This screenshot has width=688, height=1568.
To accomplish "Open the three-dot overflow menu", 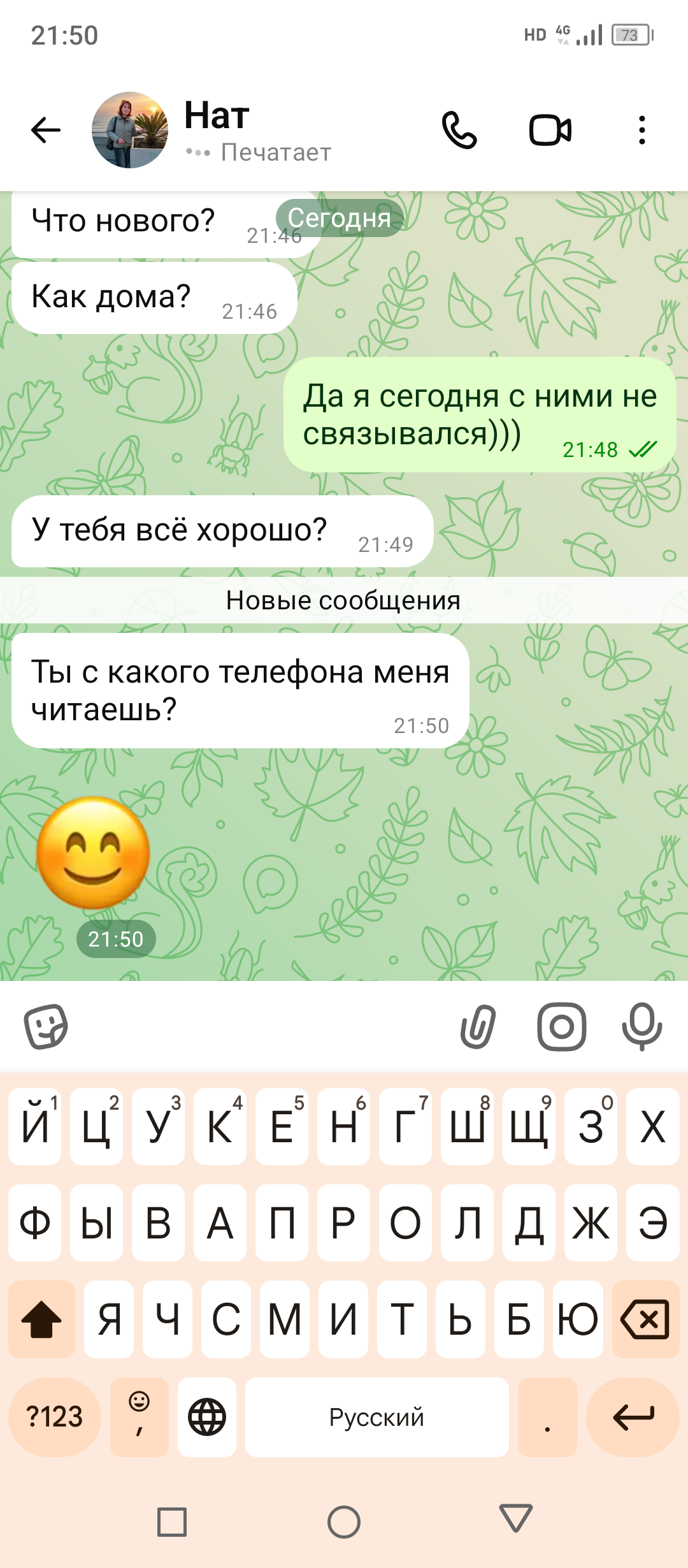I will click(641, 131).
